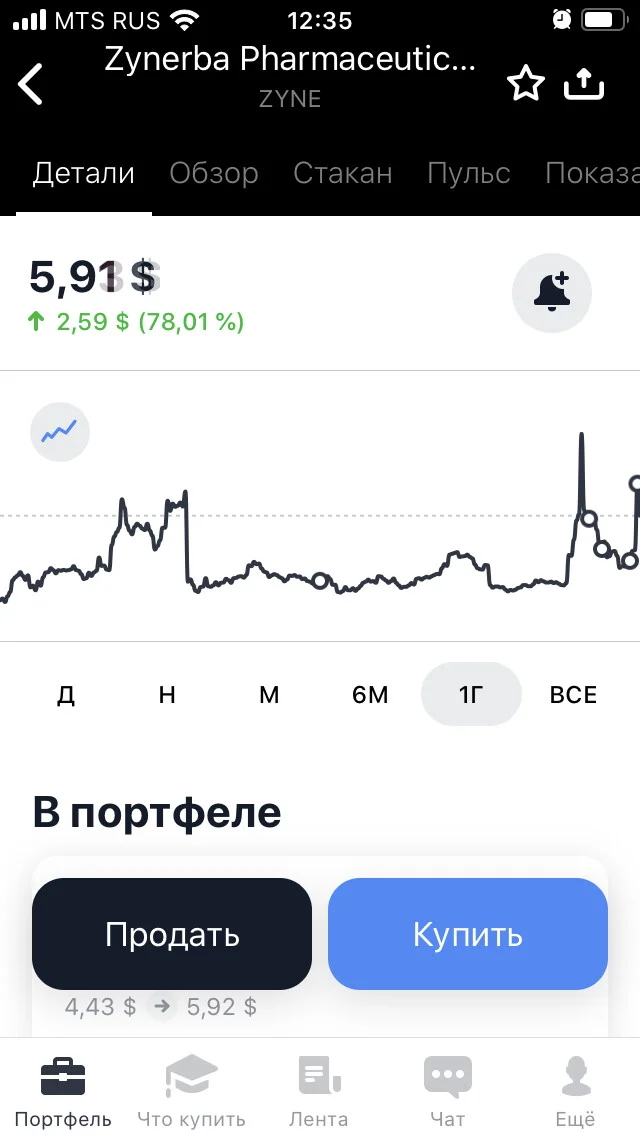Select the Детали tab
The image size is (640, 1136).
(x=84, y=174)
